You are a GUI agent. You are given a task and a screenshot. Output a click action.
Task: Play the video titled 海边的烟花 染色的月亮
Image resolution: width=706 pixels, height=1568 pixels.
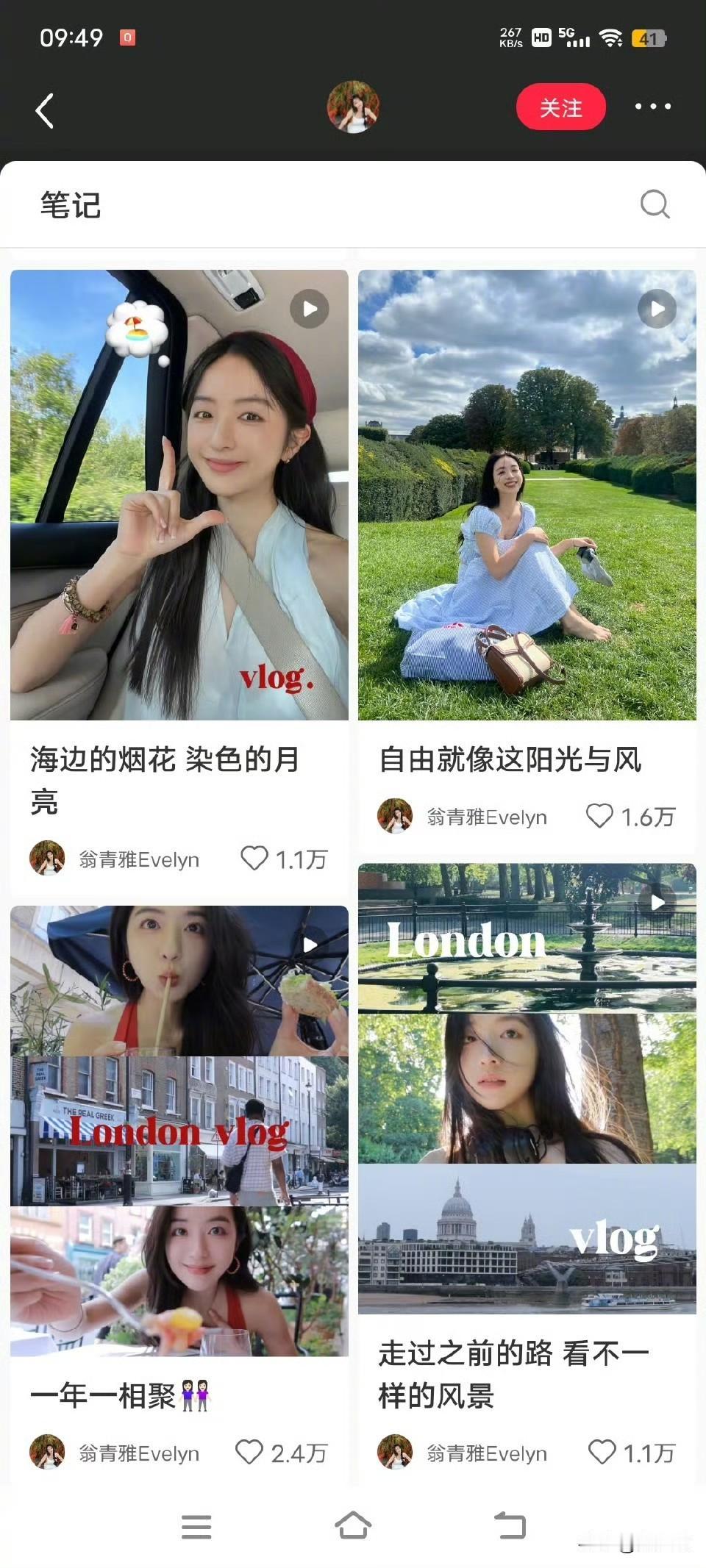(x=309, y=309)
